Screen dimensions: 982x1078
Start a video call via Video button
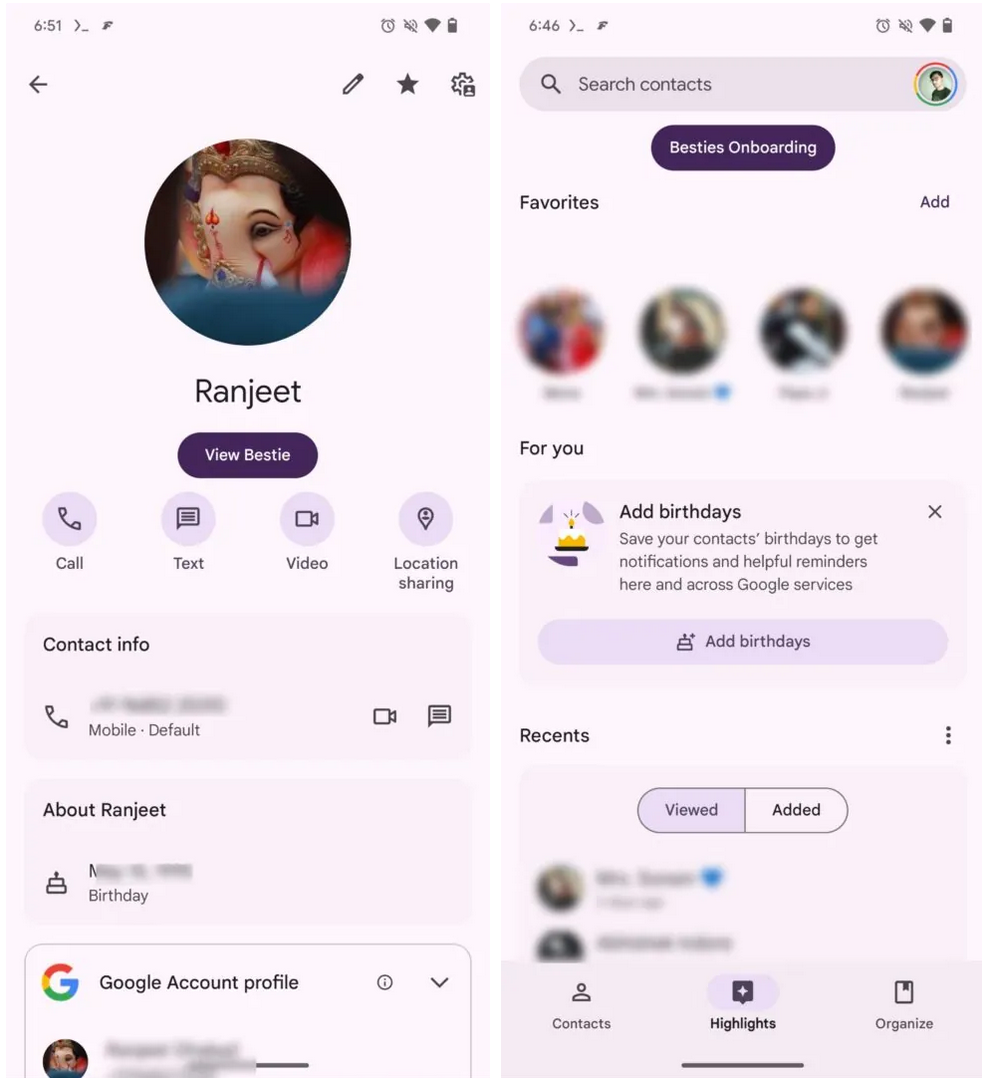point(307,519)
